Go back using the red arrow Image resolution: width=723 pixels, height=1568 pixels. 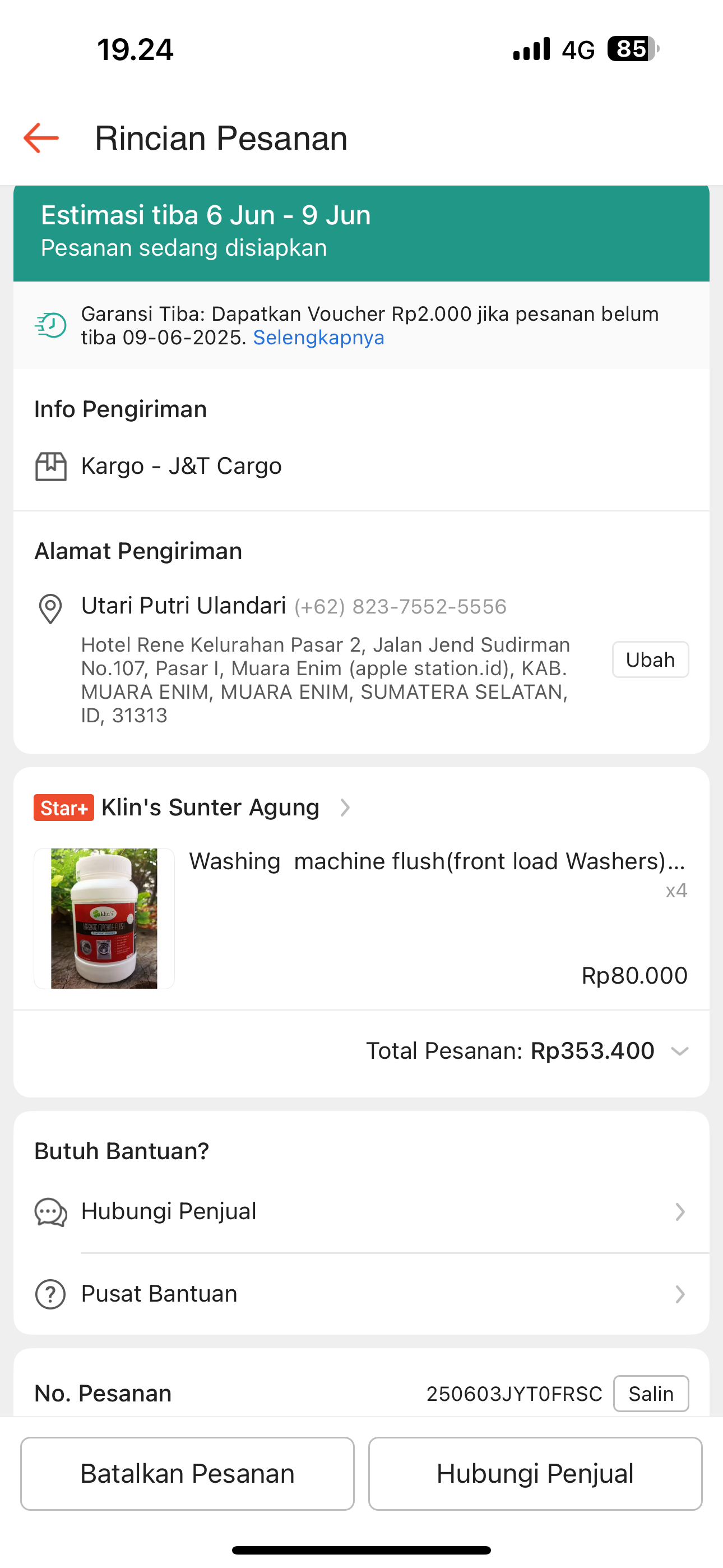41,138
